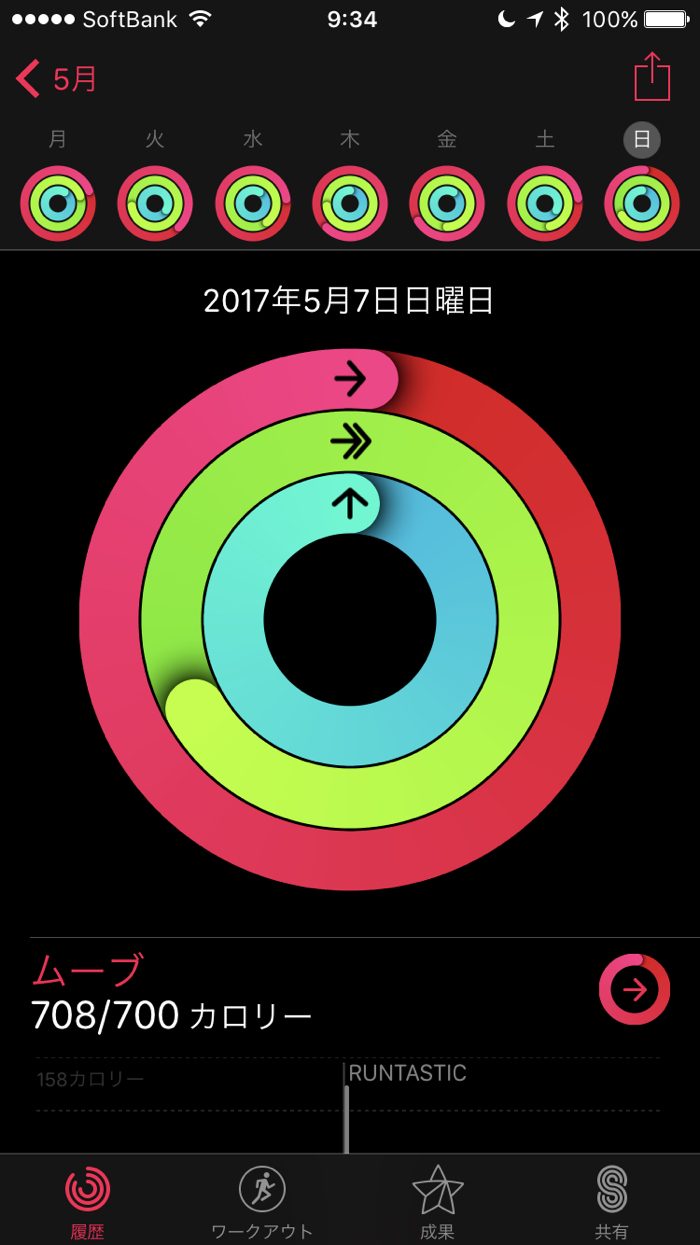The height and width of the screenshot is (1245, 700).
Task: Share this day's activity
Action: [x=651, y=77]
